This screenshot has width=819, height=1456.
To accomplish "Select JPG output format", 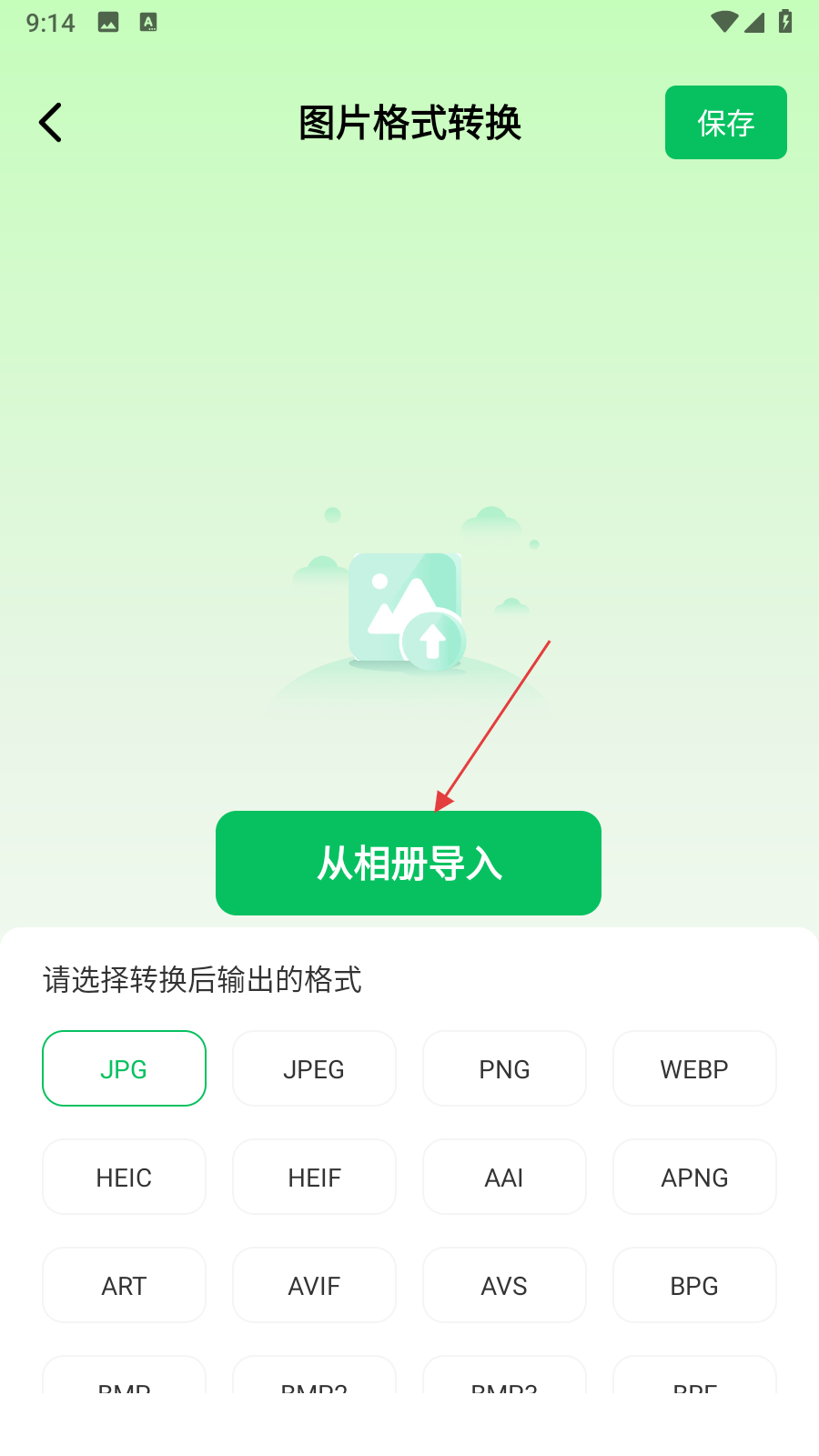I will tap(124, 1068).
